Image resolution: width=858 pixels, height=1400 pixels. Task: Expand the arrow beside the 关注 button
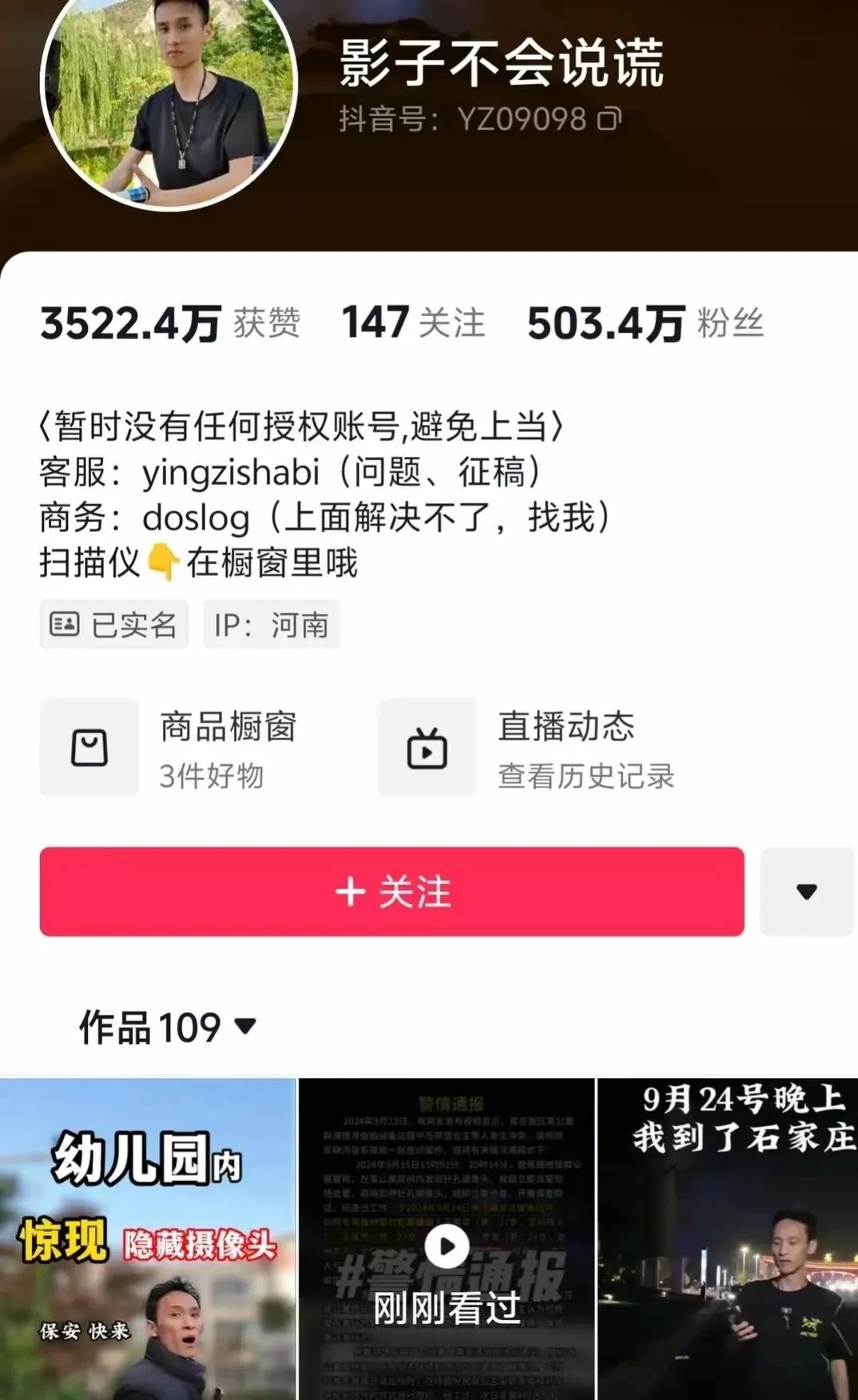coord(807,891)
